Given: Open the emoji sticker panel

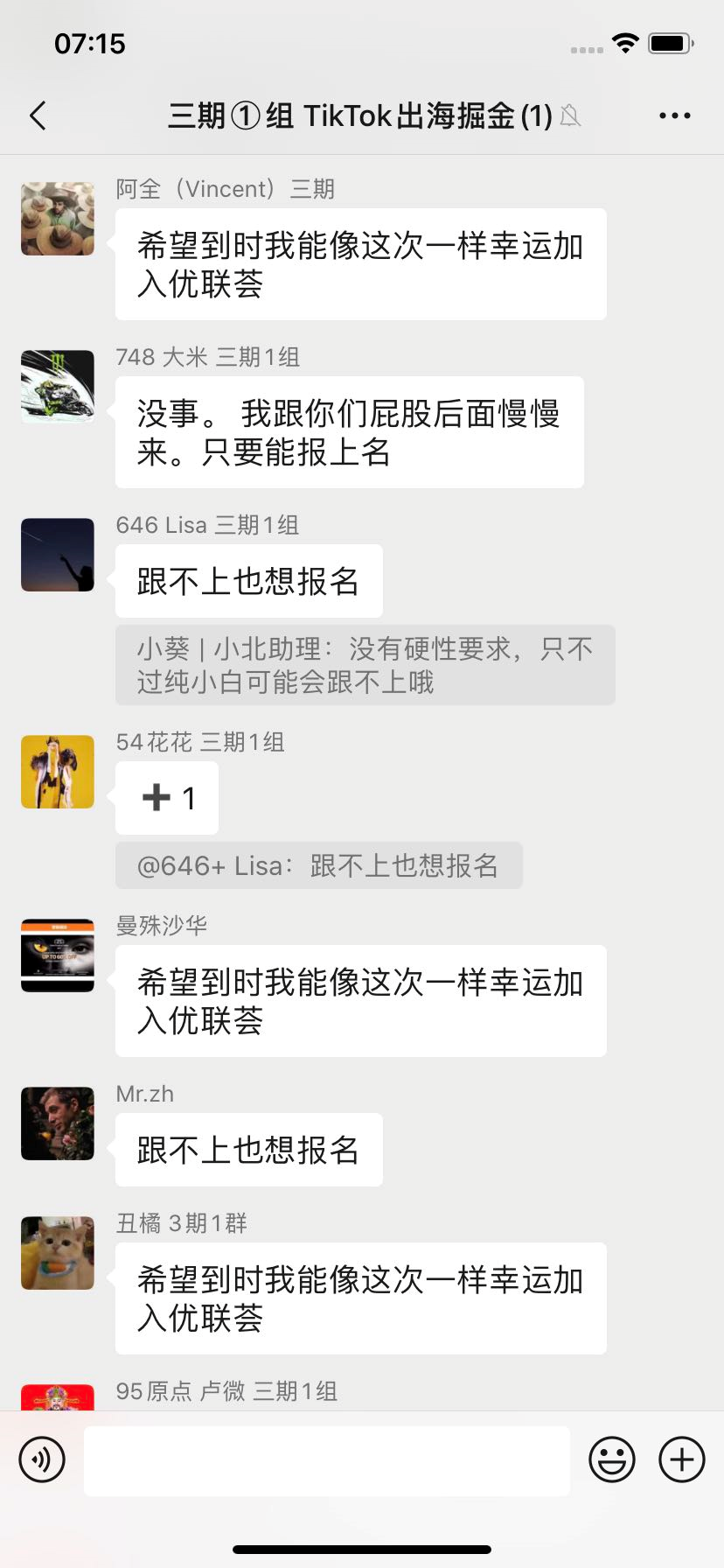Looking at the screenshot, I should click(x=612, y=1459).
